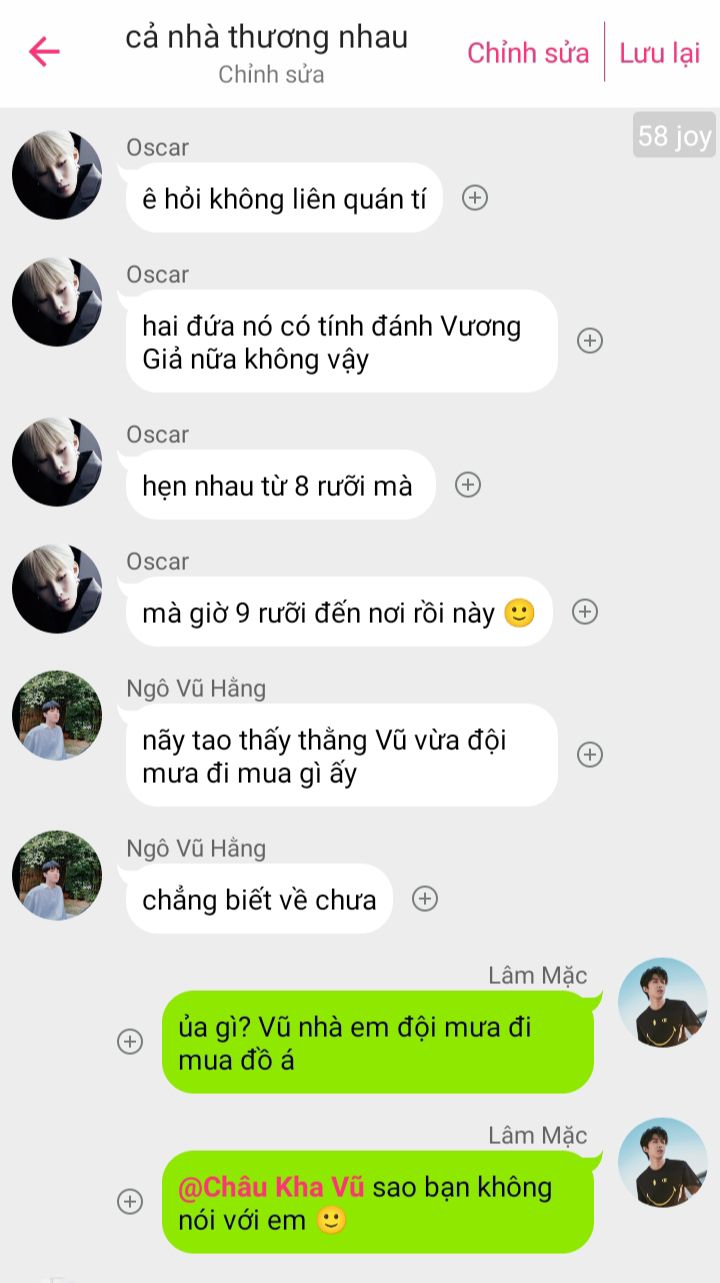
Task: Go back with the pink arrow
Action: pos(44,52)
